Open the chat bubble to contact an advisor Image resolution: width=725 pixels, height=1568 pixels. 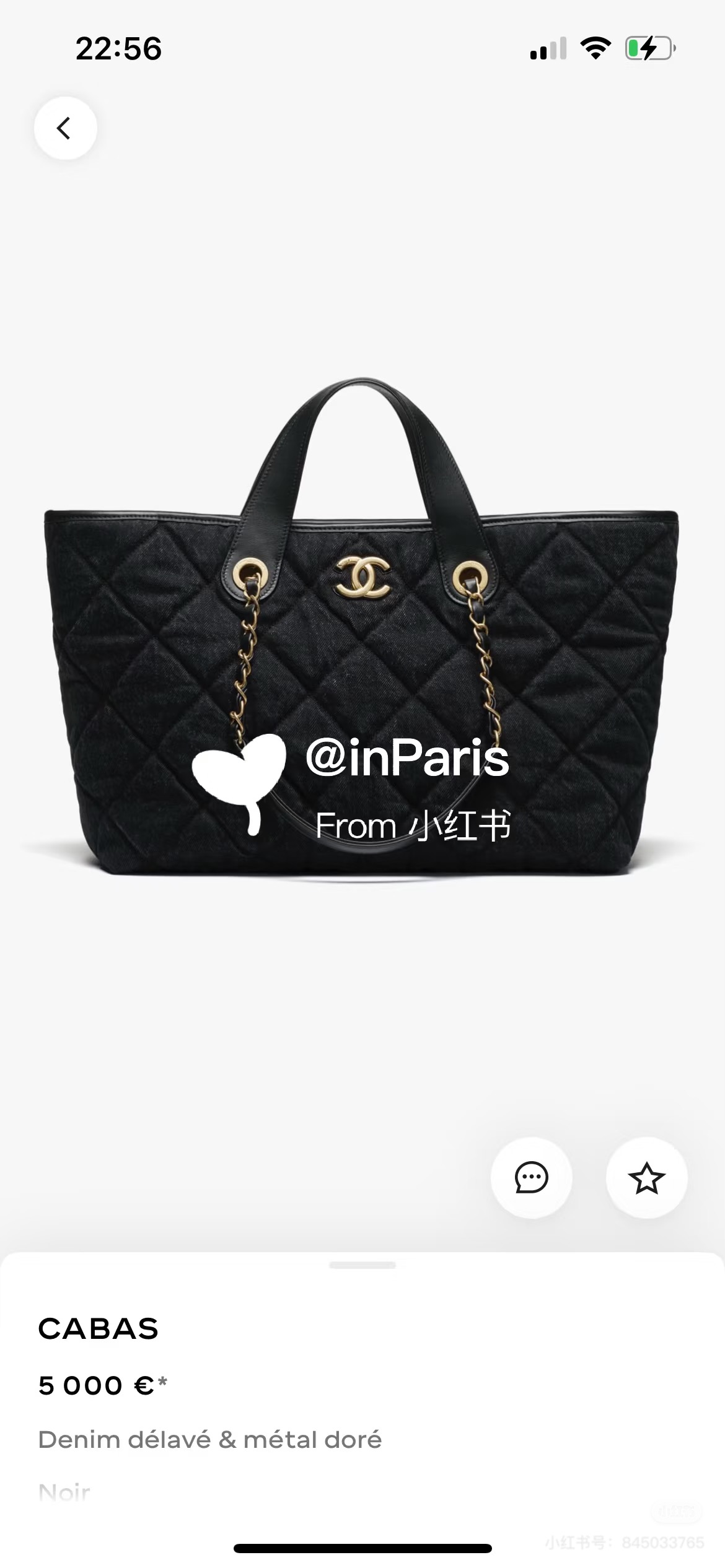click(531, 1177)
